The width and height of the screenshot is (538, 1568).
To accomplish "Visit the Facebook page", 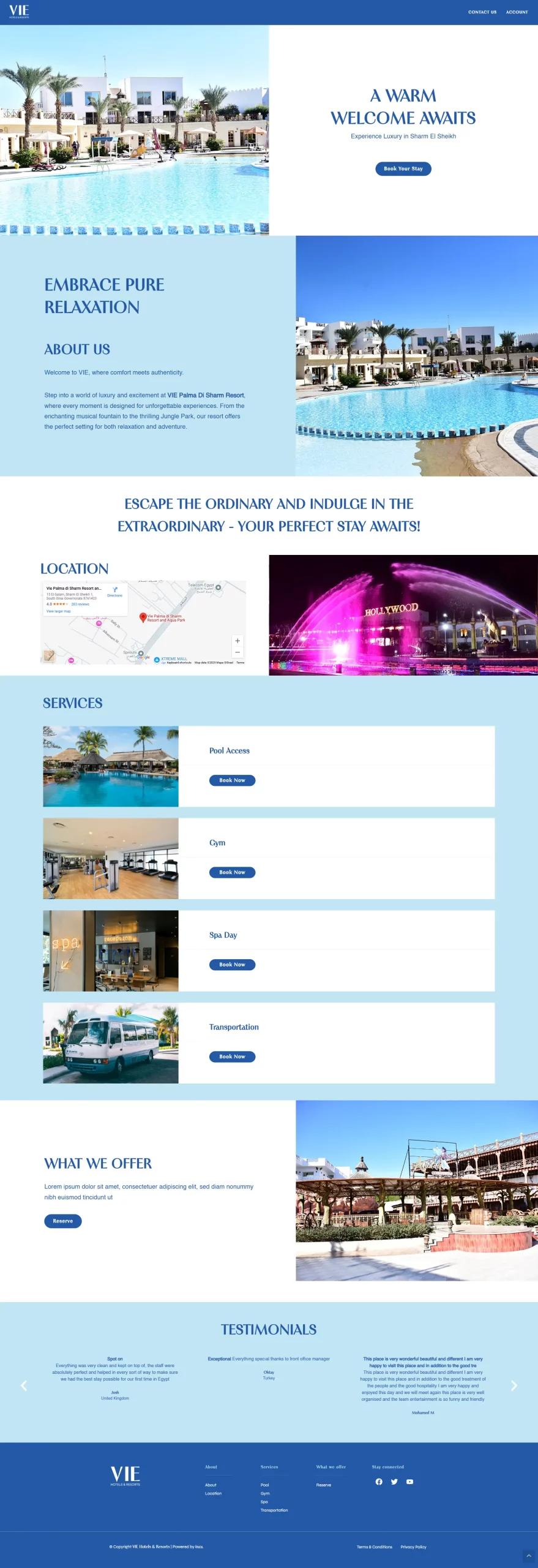I will pyautogui.click(x=379, y=1482).
